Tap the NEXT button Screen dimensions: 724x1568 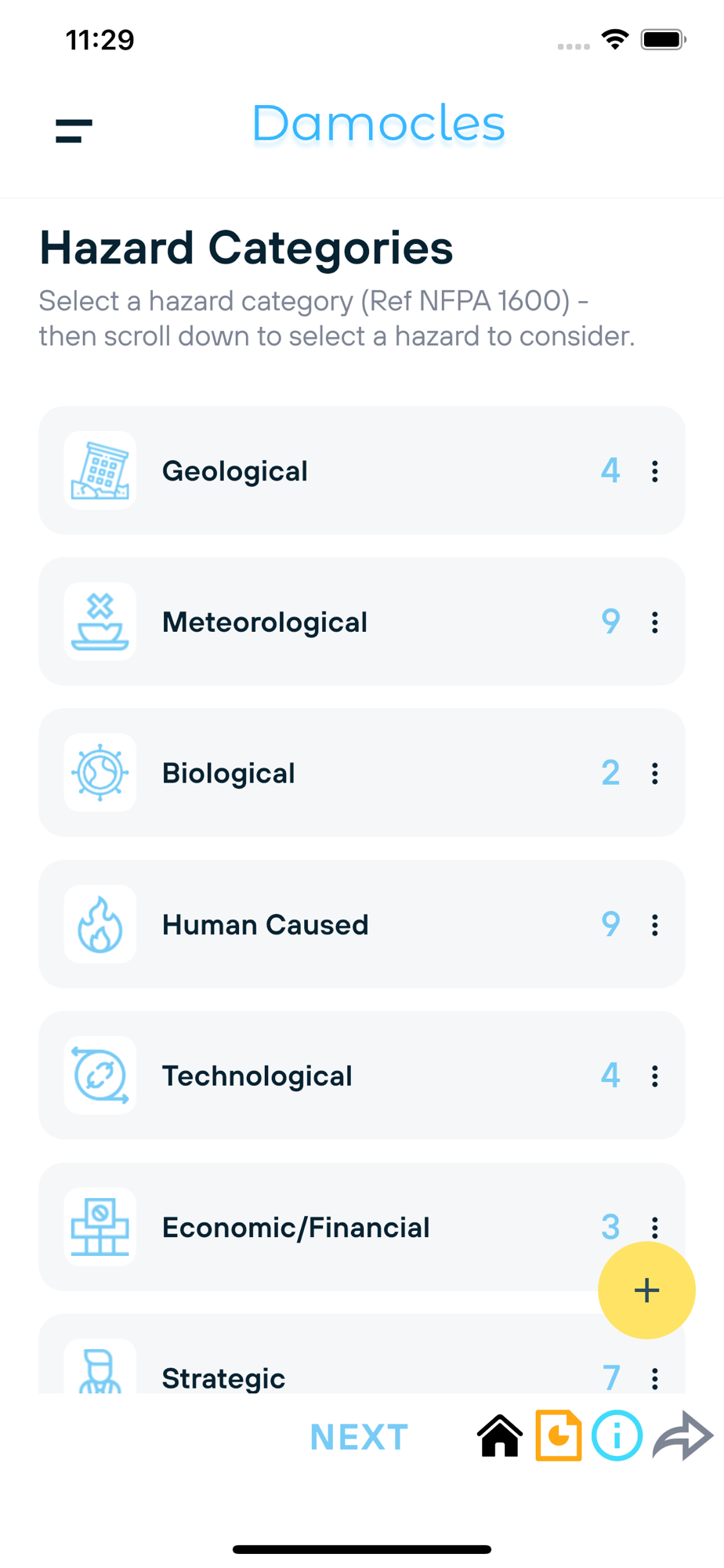[x=359, y=1437]
